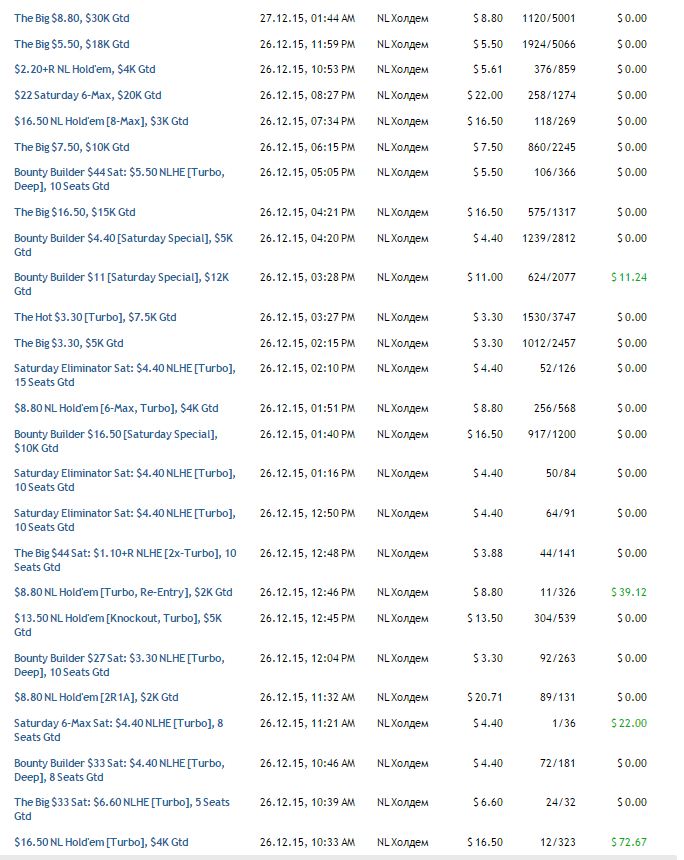This screenshot has height=860, width=684.
Task: Open Saturday Eliminator Sat with 15 Seats Gtd
Action: [x=125, y=368]
